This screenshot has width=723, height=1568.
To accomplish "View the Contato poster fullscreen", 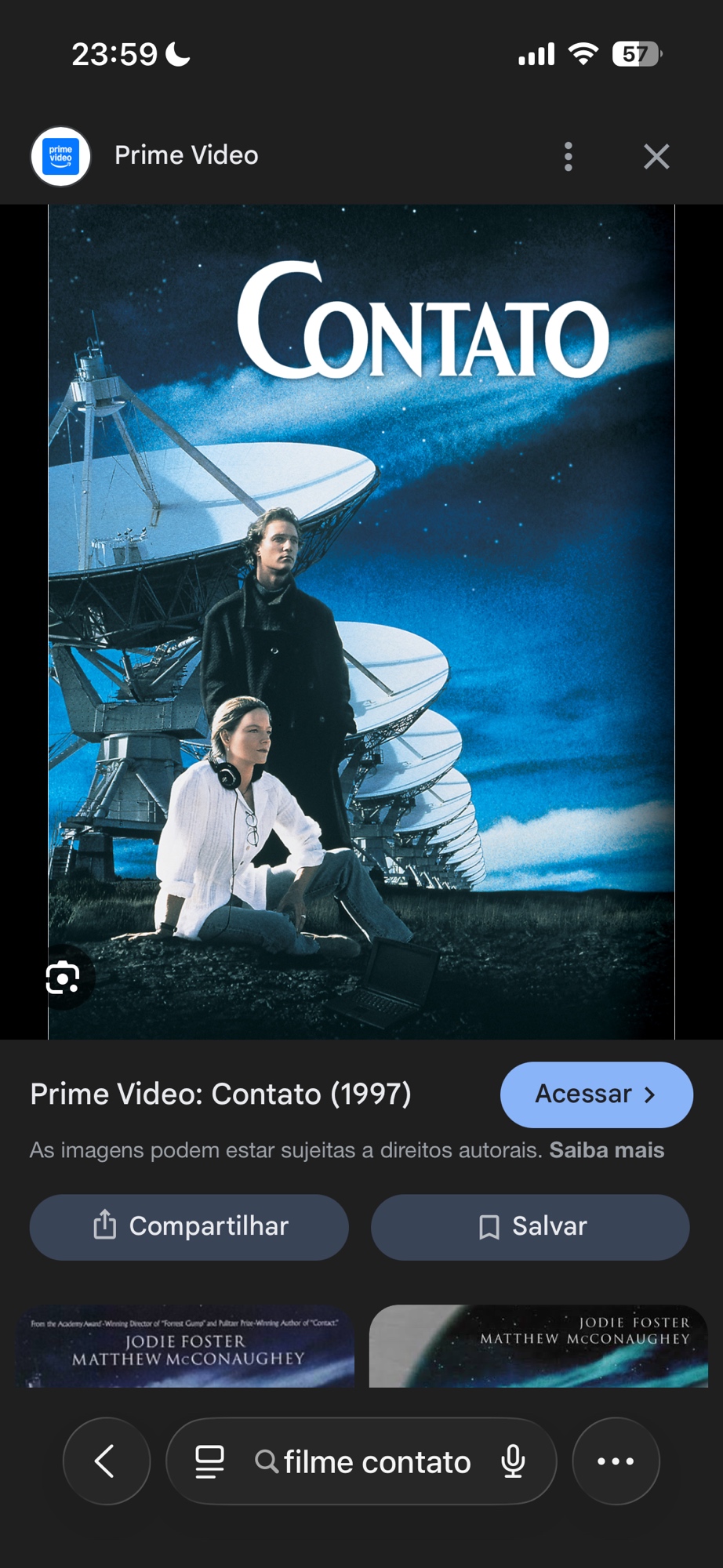I will click(361, 621).
